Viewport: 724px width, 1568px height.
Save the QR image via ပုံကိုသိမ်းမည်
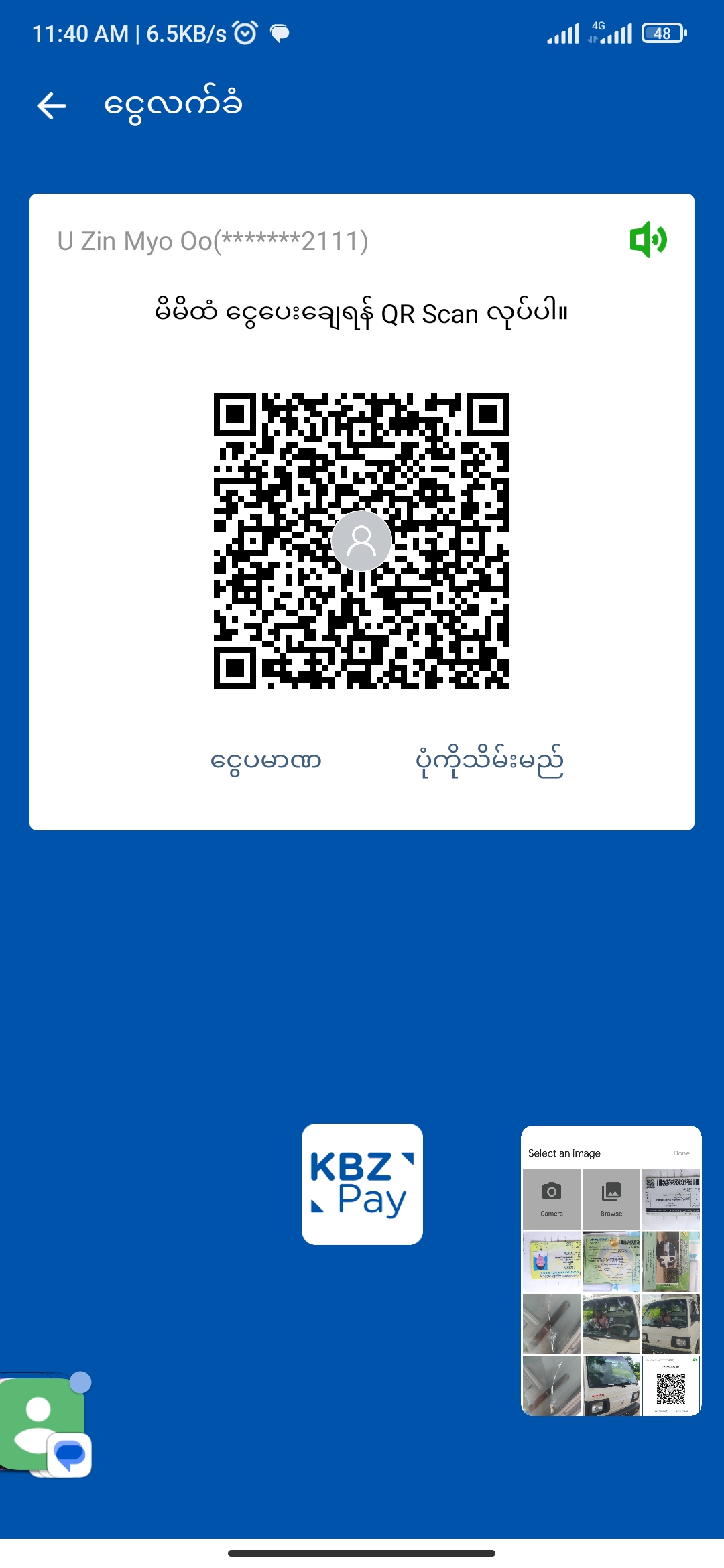coord(489,761)
